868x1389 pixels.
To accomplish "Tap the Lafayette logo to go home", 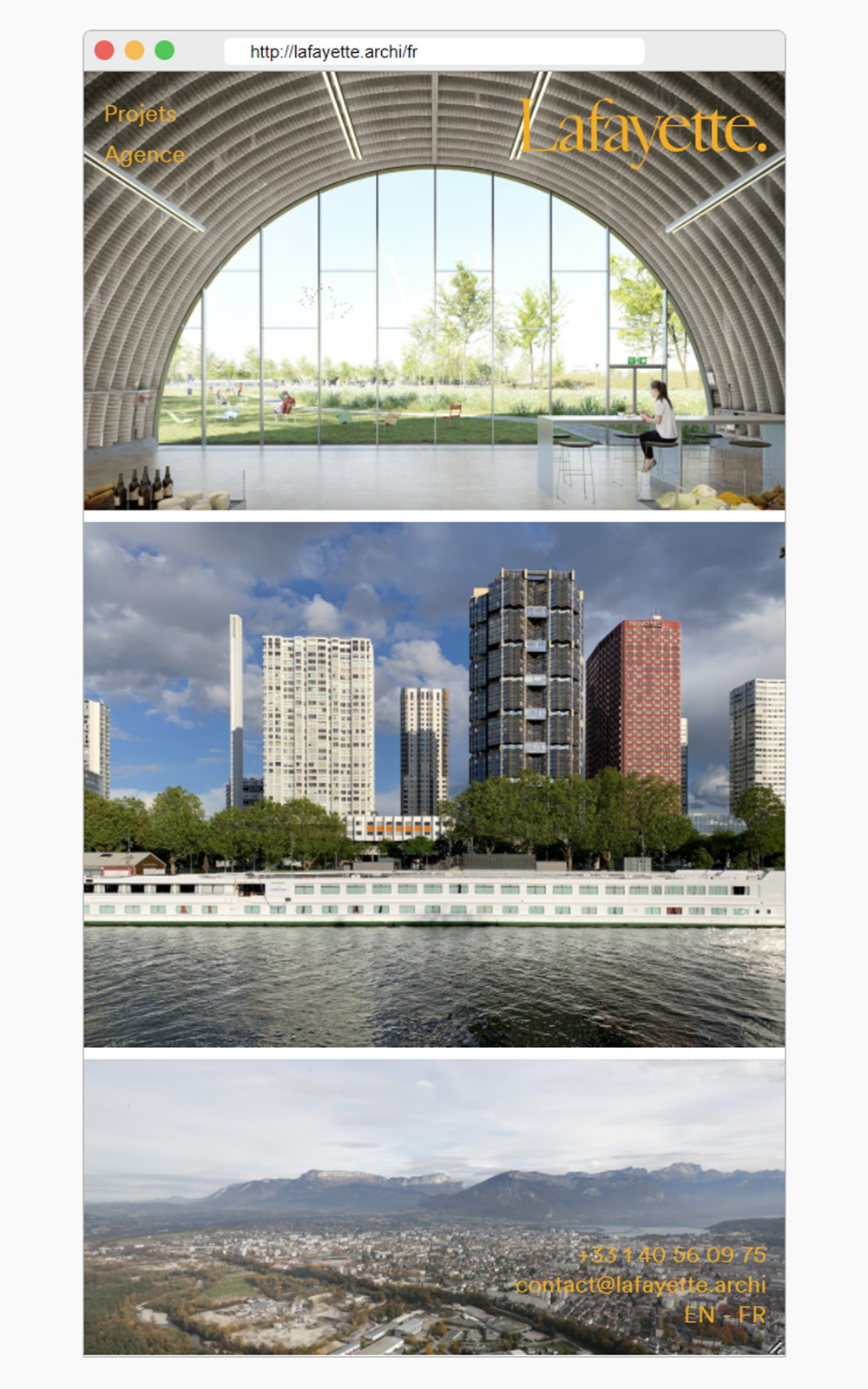I will pos(642,131).
